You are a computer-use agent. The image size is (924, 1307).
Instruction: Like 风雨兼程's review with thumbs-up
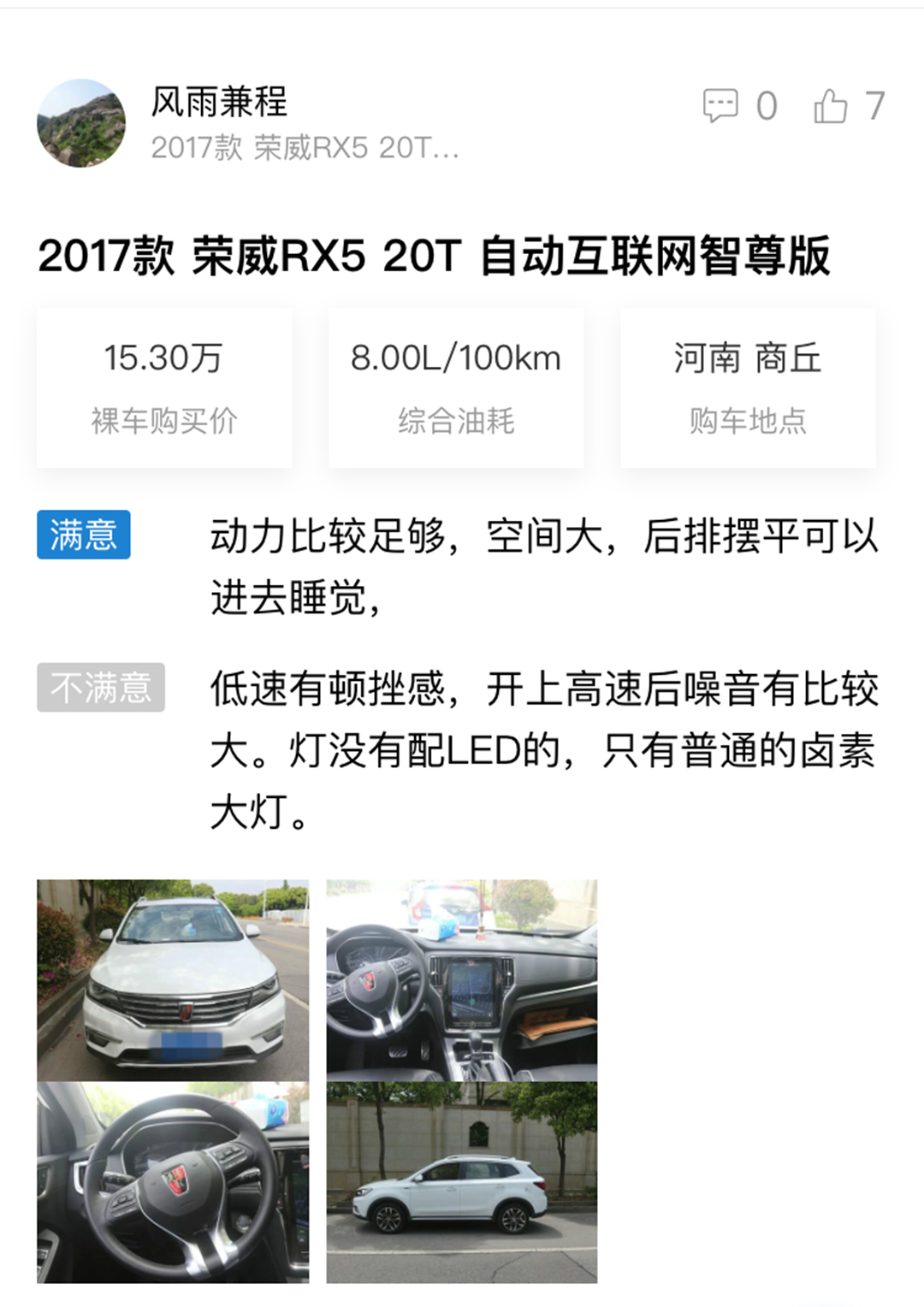tap(830, 106)
